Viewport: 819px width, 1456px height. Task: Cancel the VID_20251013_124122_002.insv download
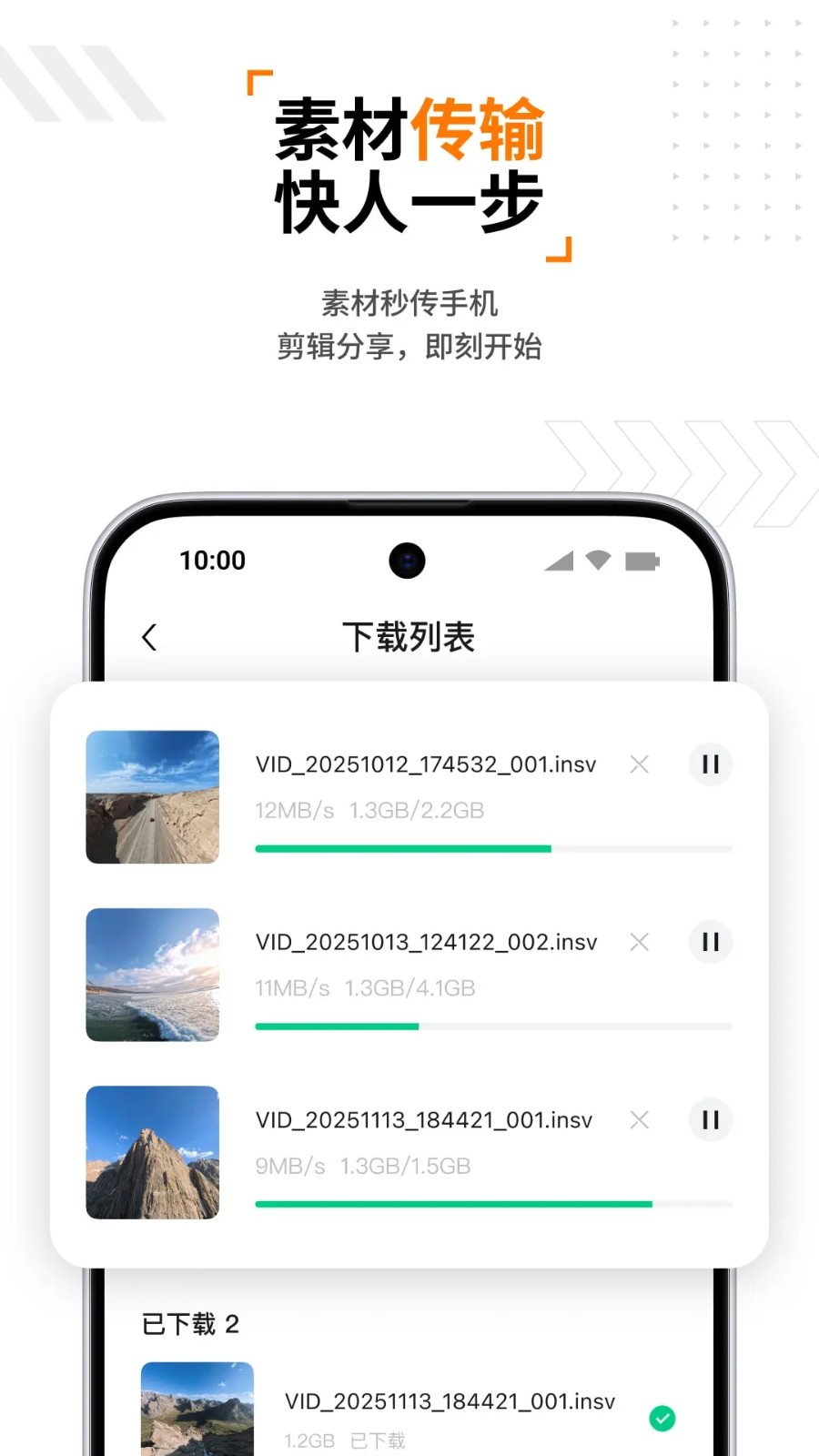pos(640,943)
